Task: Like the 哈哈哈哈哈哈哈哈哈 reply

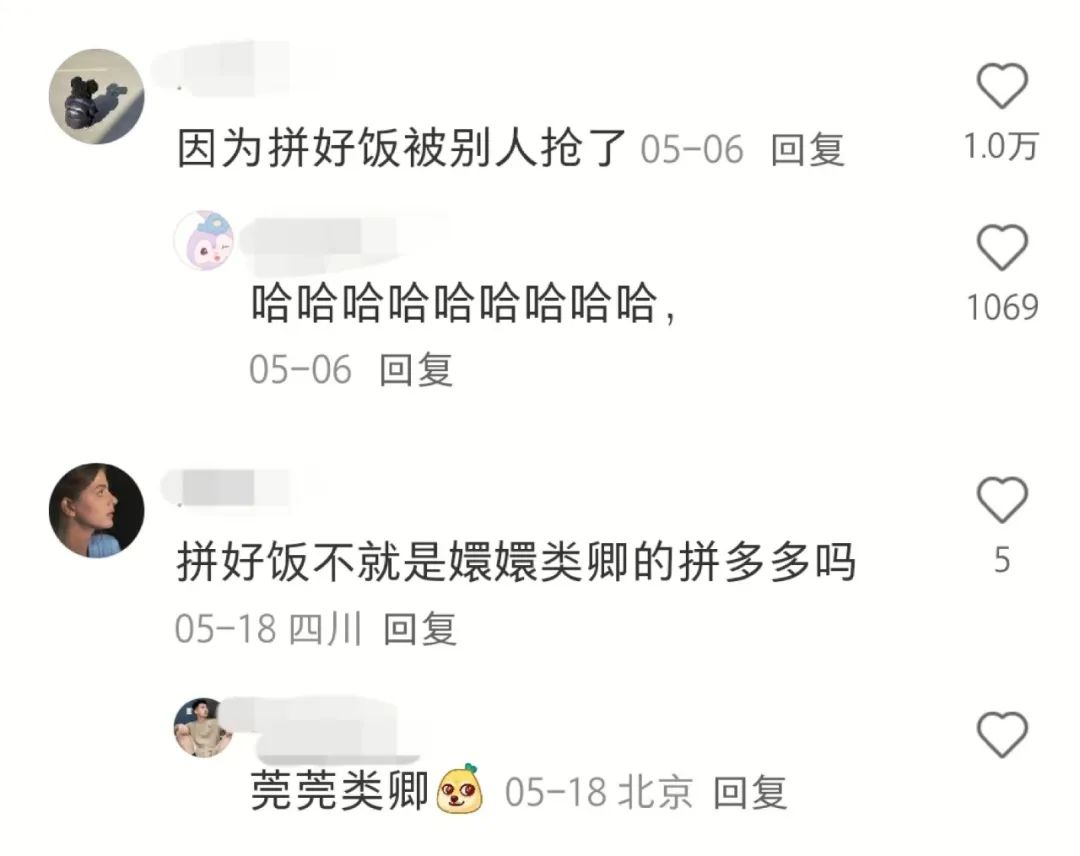Action: click(1001, 248)
